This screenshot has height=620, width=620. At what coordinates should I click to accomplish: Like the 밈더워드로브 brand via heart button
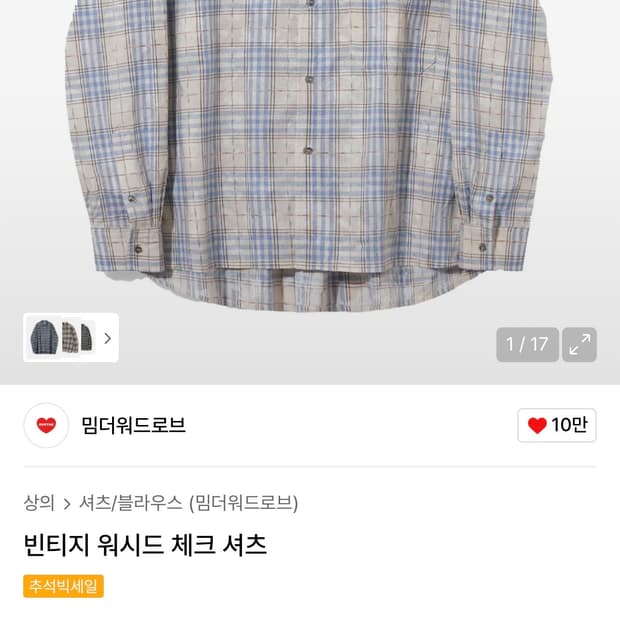[556, 425]
